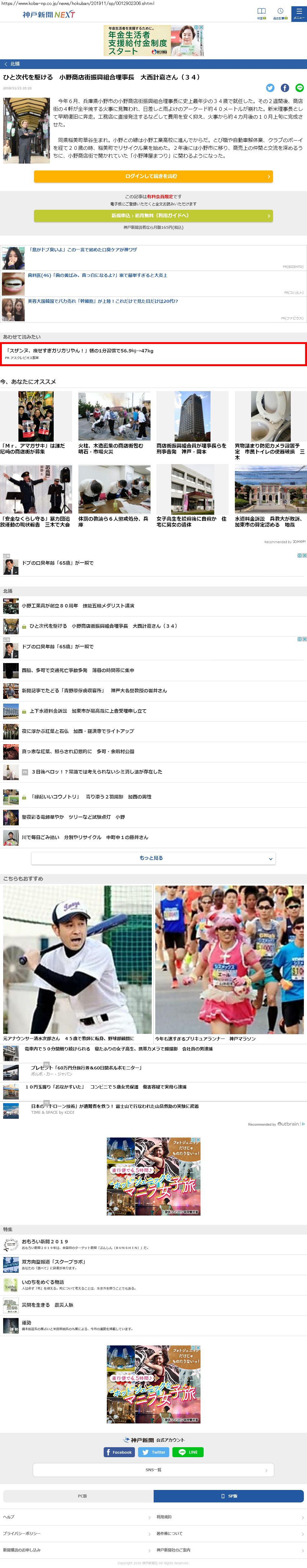Share article on Facebook icon
The image size is (307, 1568).
coord(285,88)
